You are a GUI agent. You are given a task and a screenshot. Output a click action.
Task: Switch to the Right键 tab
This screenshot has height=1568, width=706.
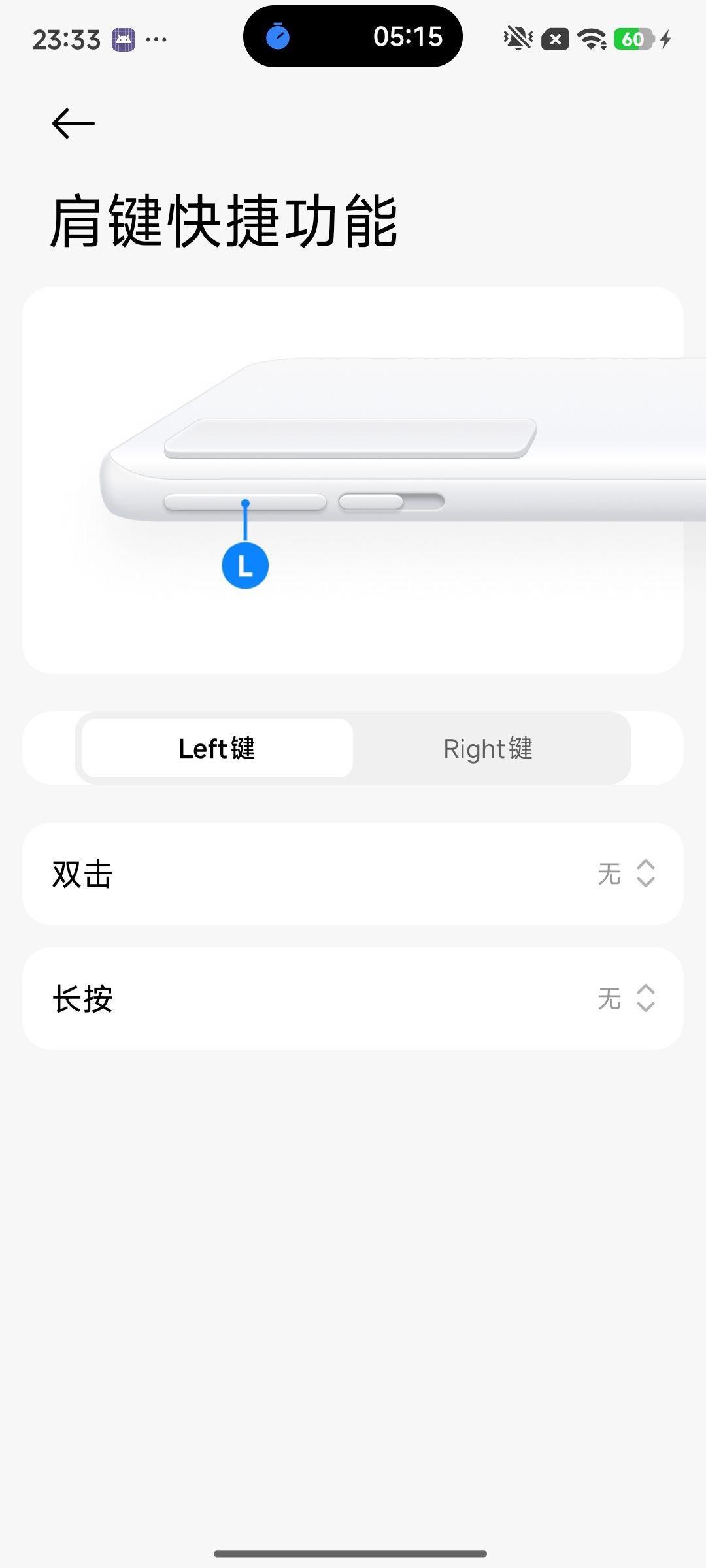pyautogui.click(x=488, y=748)
